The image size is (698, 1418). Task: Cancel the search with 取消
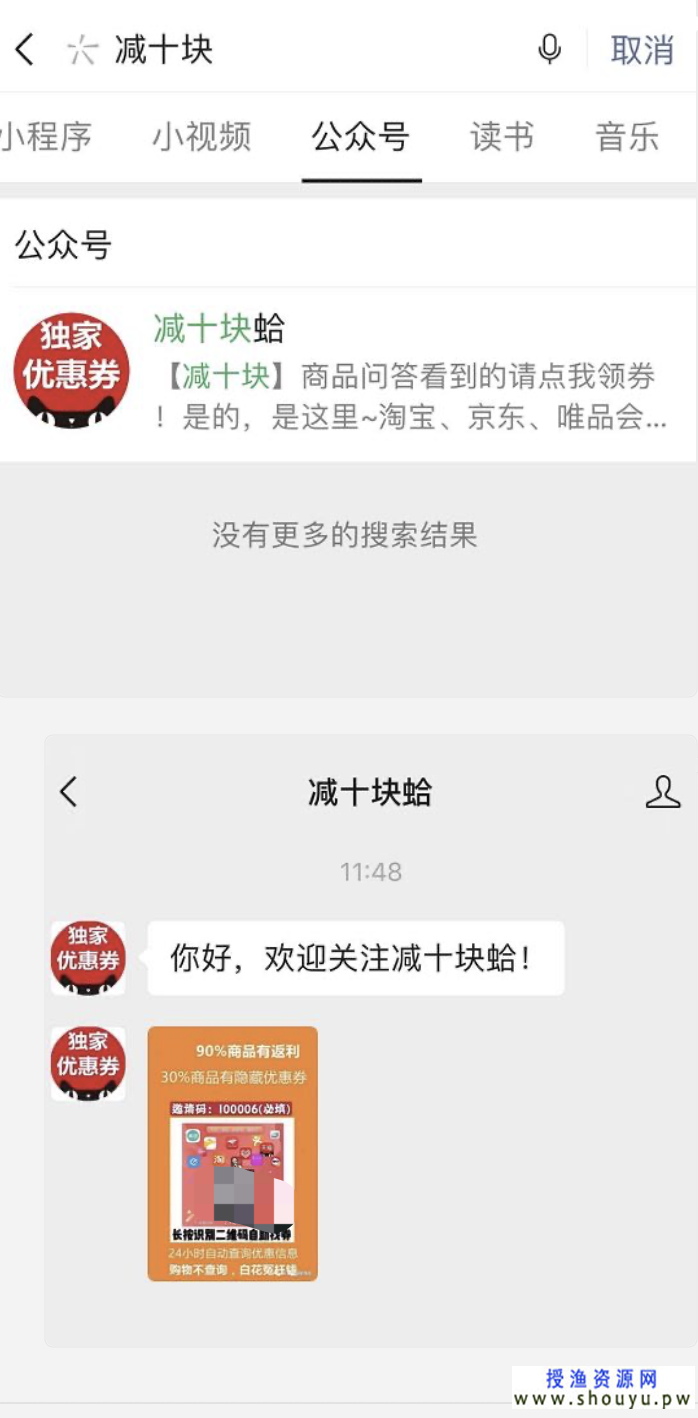point(642,50)
